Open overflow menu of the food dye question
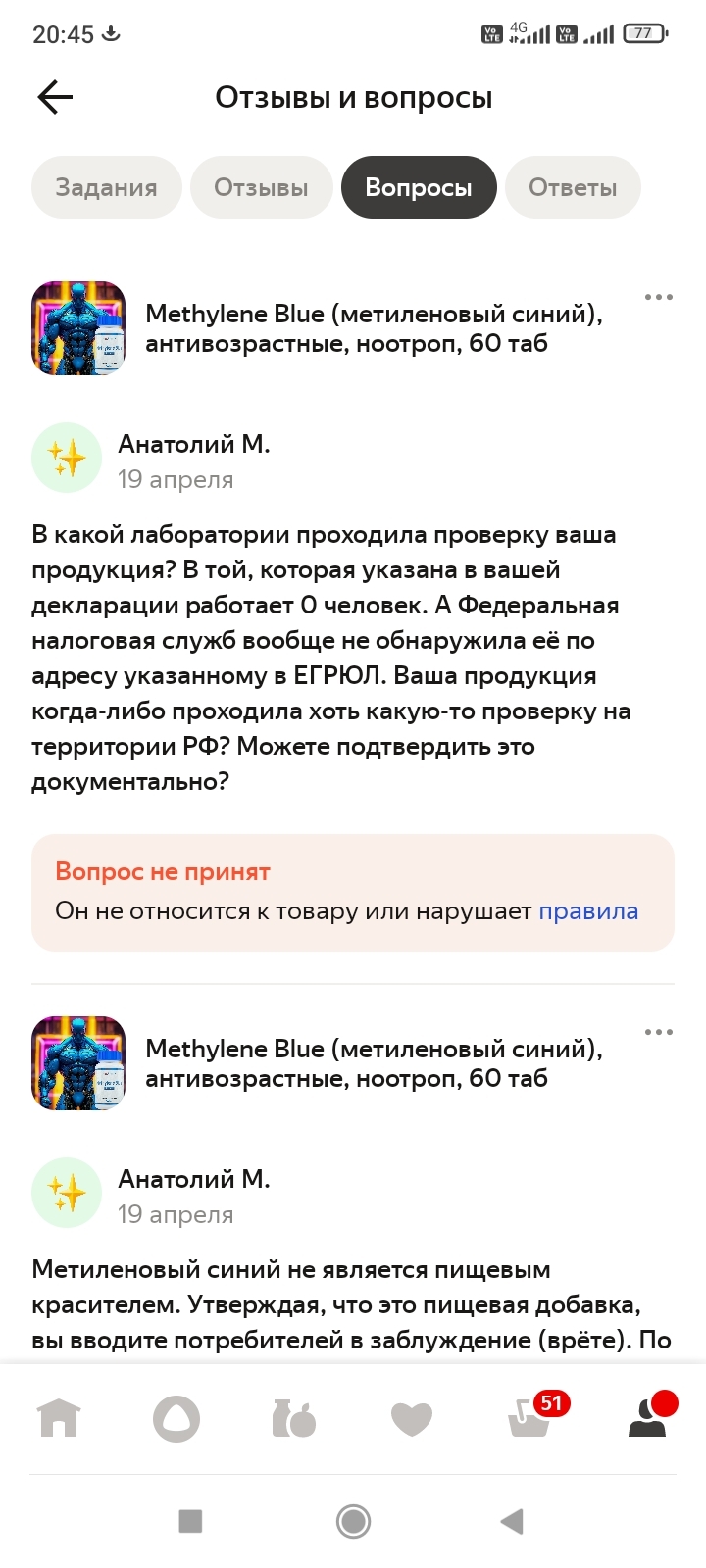This screenshot has height=1568, width=706. [658, 1032]
